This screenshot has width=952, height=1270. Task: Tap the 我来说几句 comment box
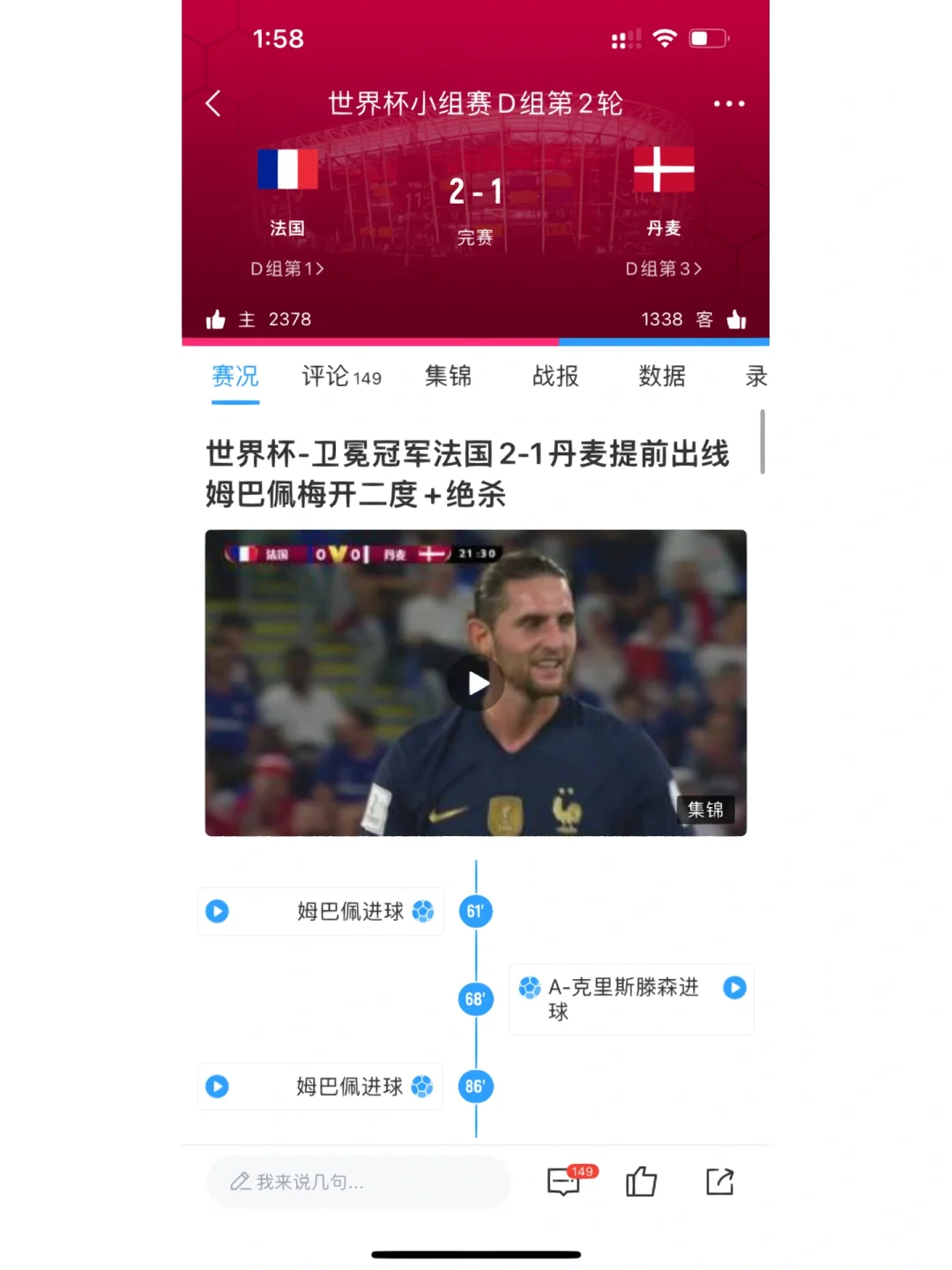pyautogui.click(x=358, y=1182)
